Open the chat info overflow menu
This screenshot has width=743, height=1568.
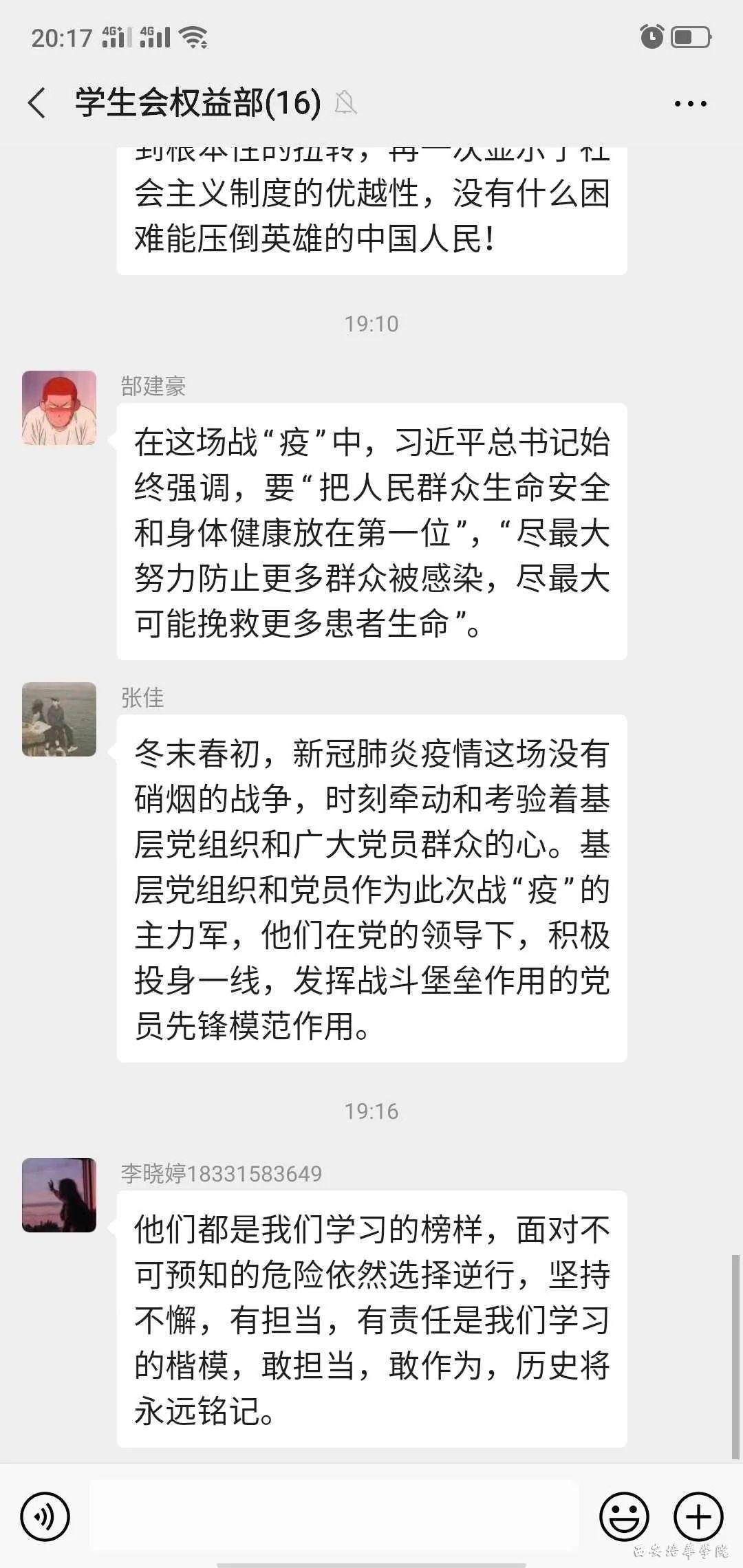[690, 104]
